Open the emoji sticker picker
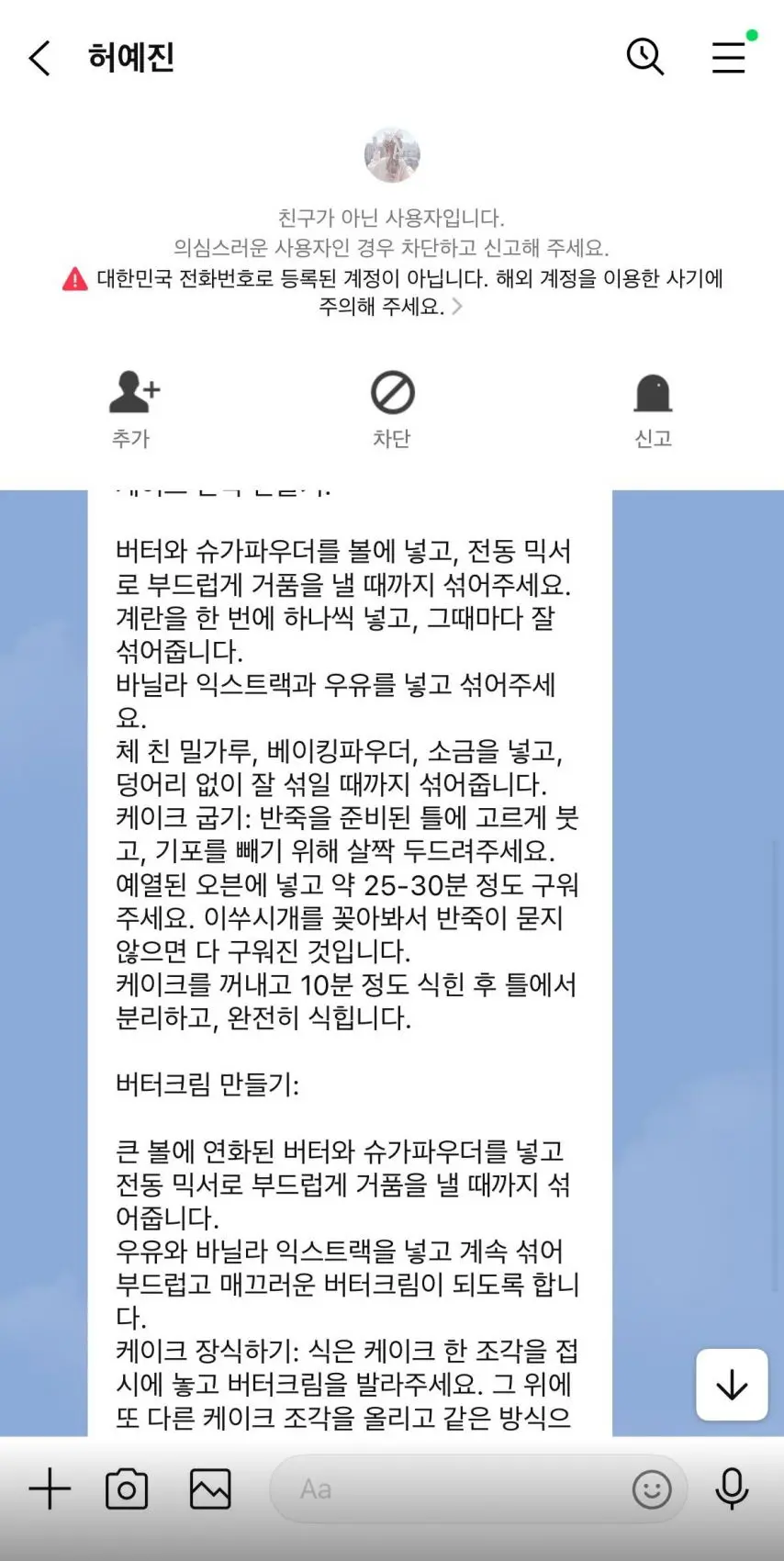This screenshot has width=784, height=1561. (x=652, y=1488)
